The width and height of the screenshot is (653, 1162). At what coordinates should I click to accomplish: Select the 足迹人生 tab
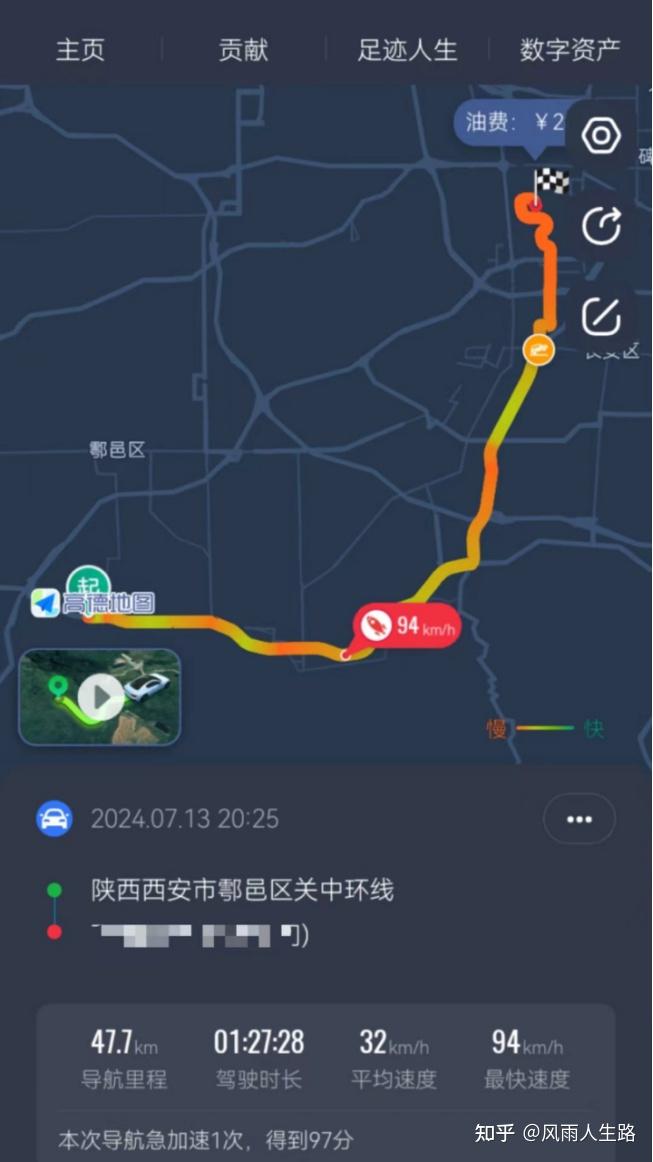pos(407,50)
